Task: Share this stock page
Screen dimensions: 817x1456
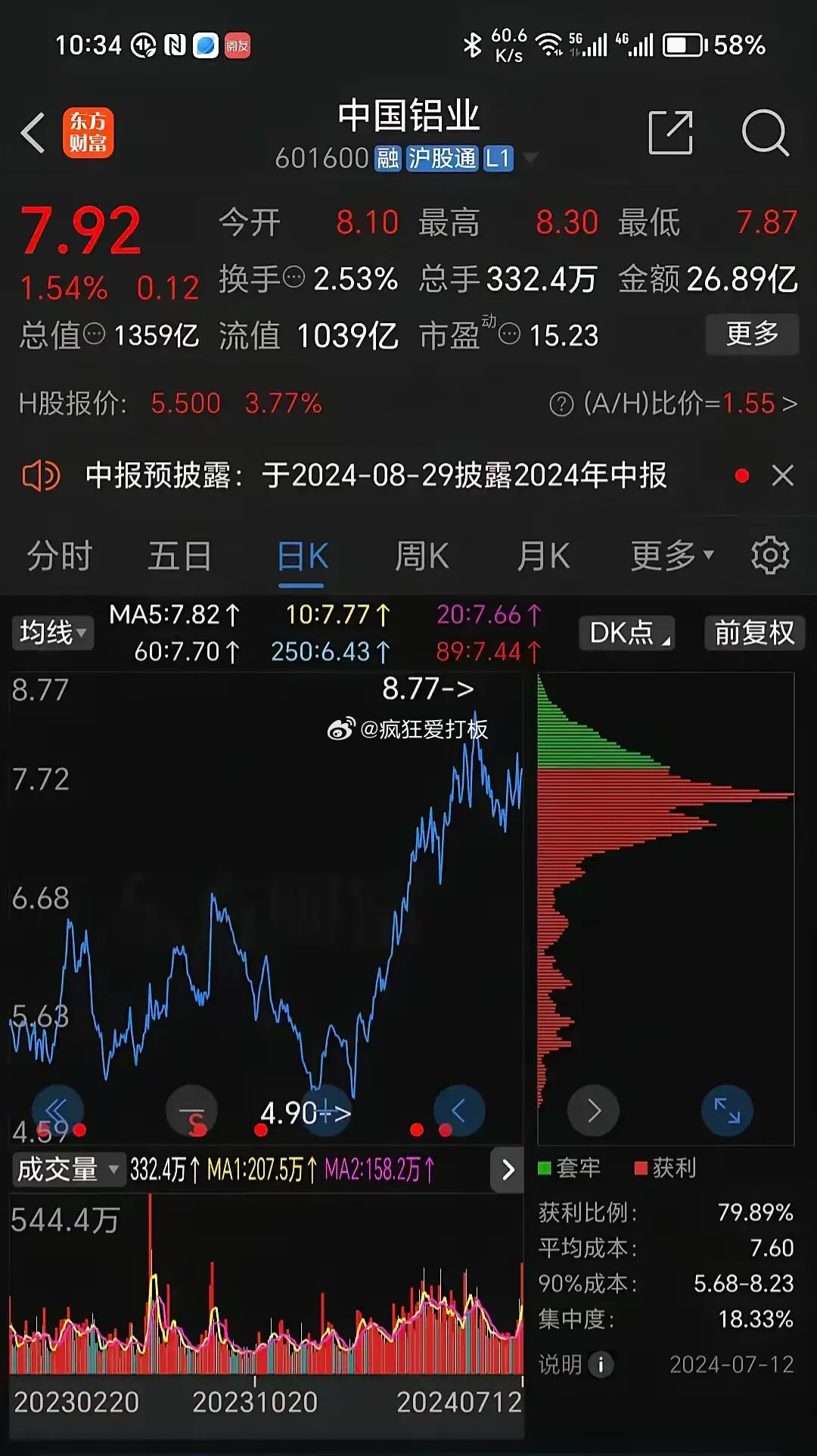Action: (x=671, y=133)
